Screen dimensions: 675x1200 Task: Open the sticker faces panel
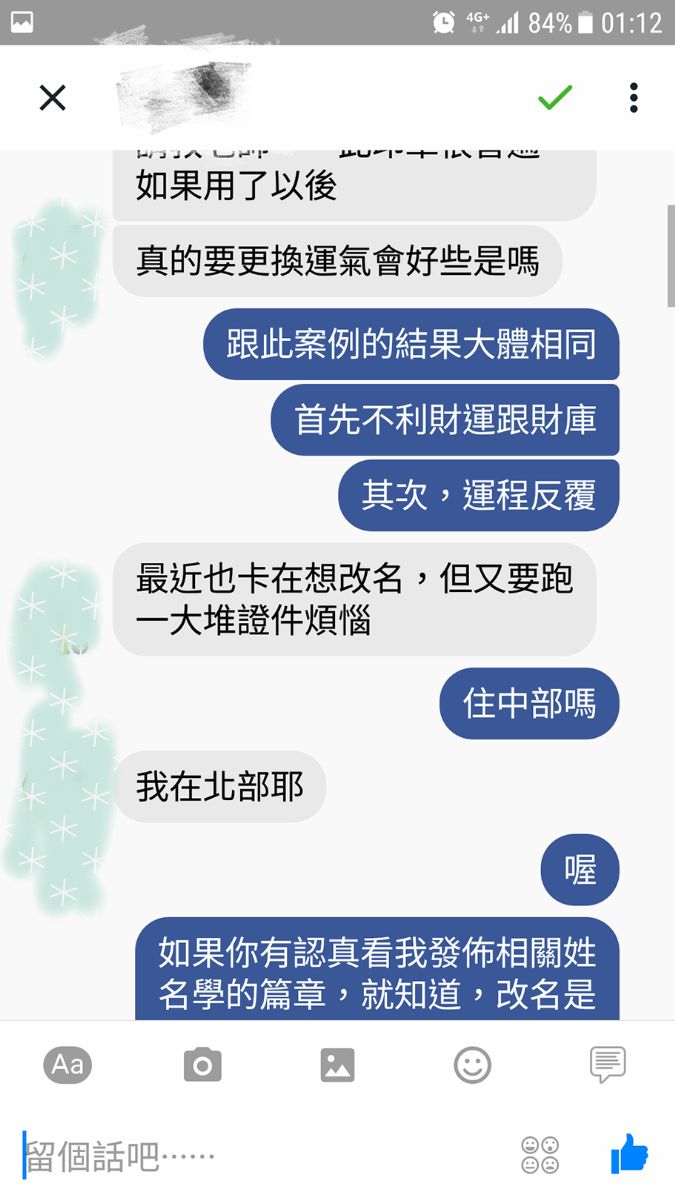coord(540,1156)
